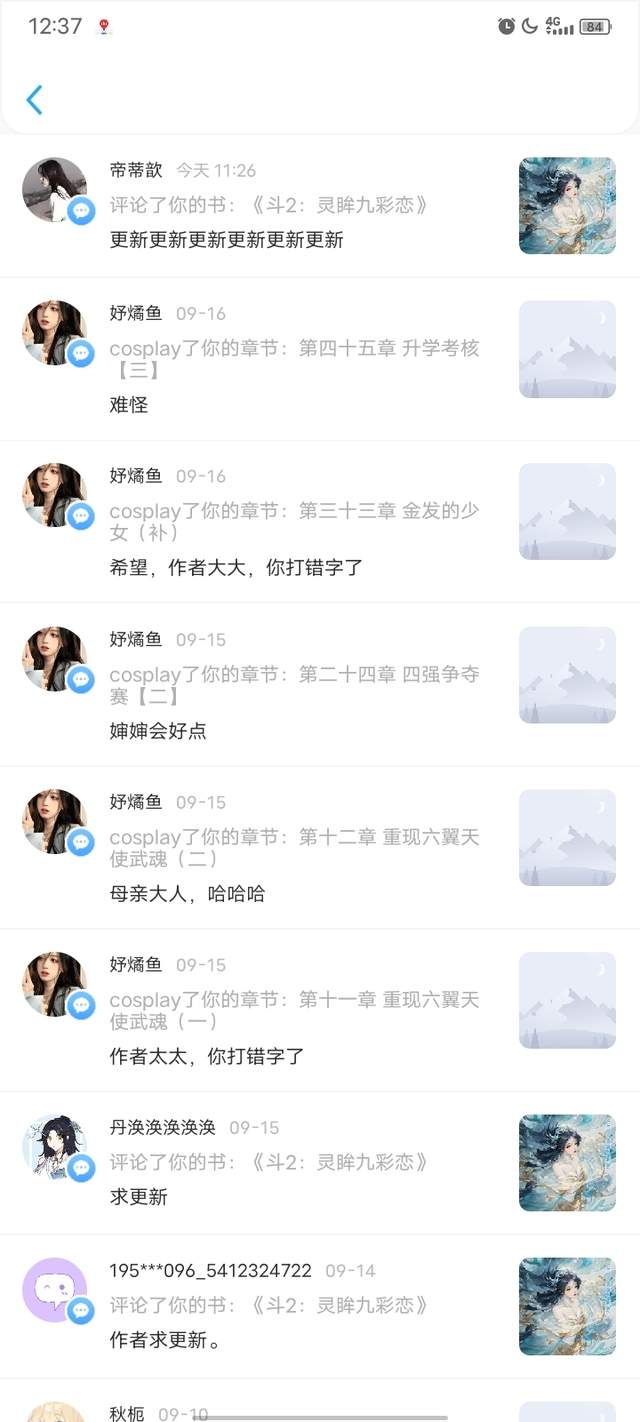Viewport: 640px width, 1422px height.
Task: Open 丹涣涣涣涣涣's comment 求更新
Action: tap(139, 1197)
